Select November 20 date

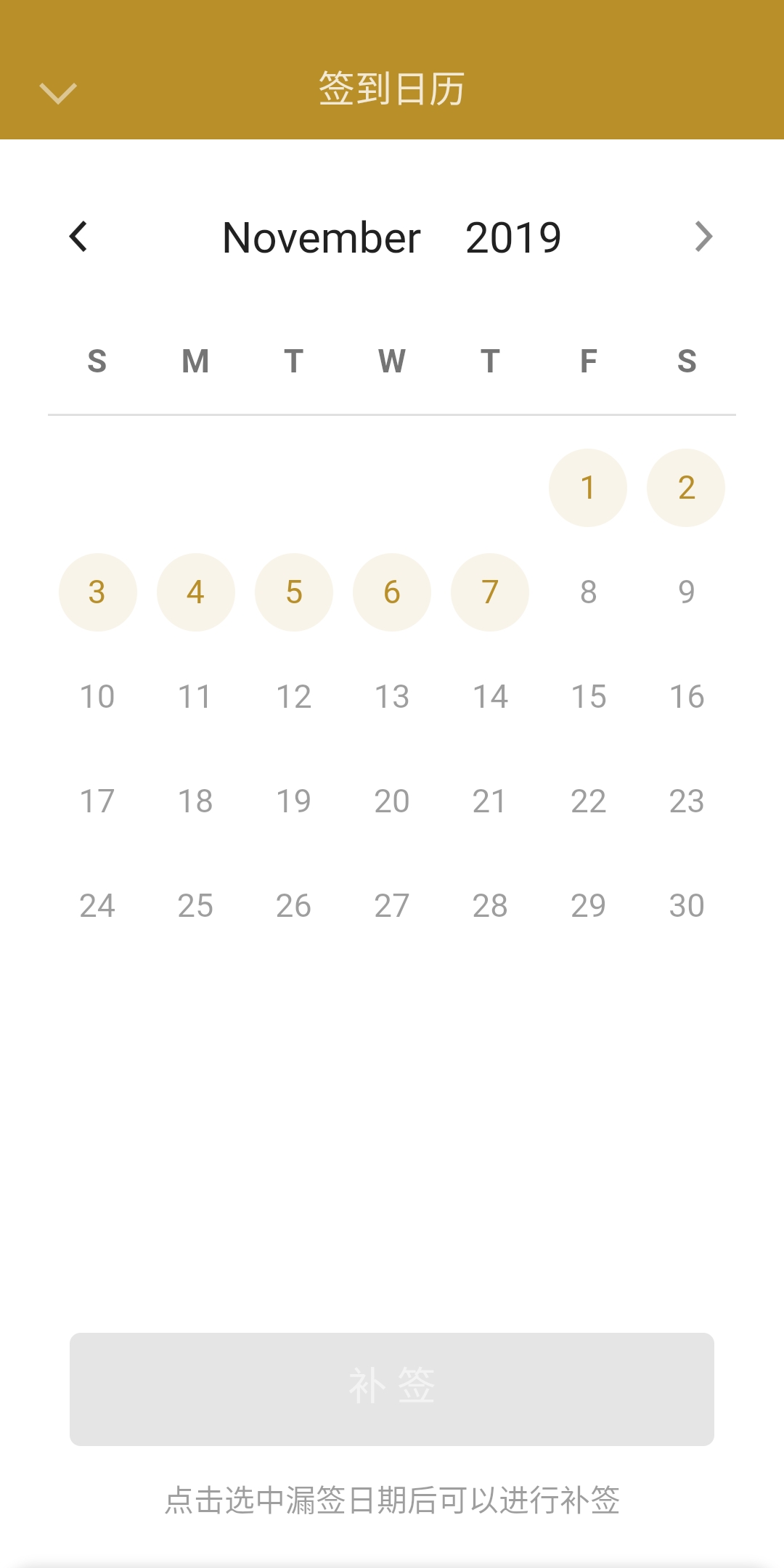point(392,801)
